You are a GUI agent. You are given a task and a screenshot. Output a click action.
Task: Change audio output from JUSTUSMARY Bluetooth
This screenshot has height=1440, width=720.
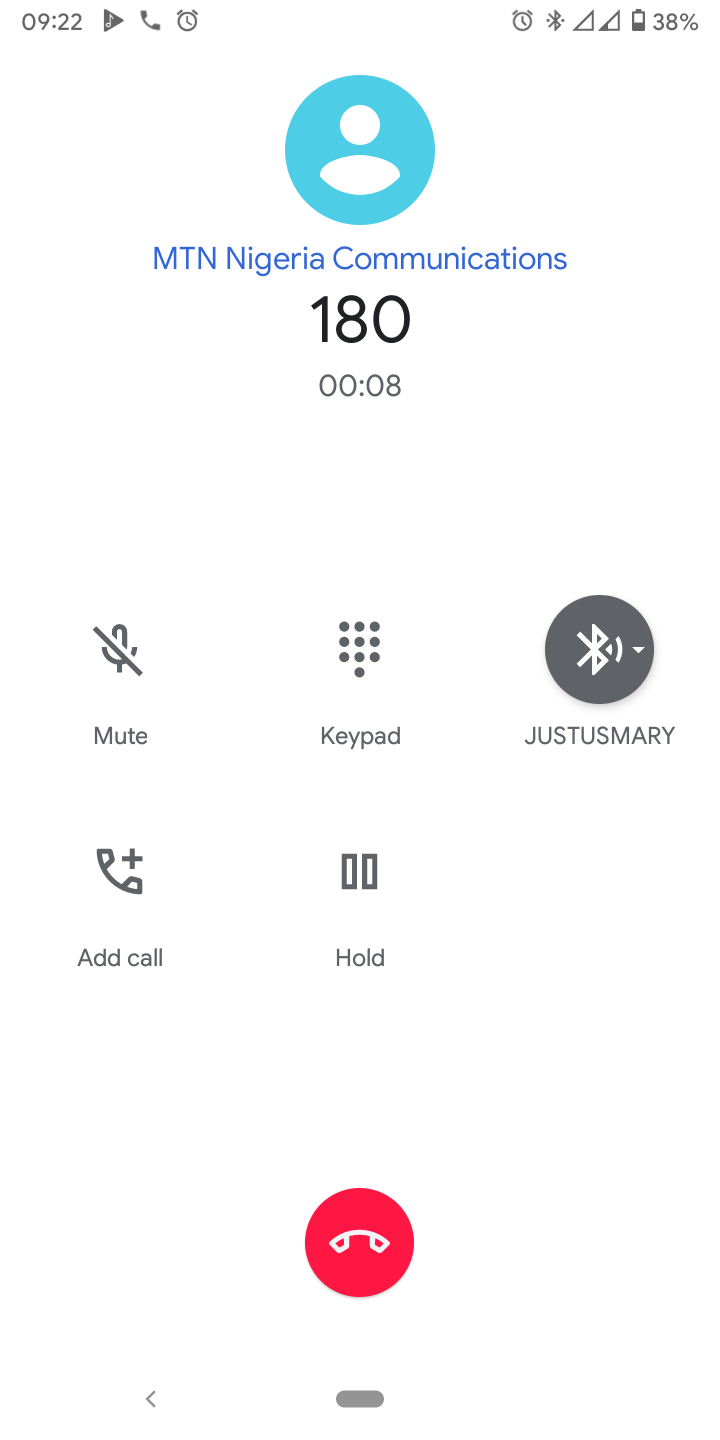point(599,650)
